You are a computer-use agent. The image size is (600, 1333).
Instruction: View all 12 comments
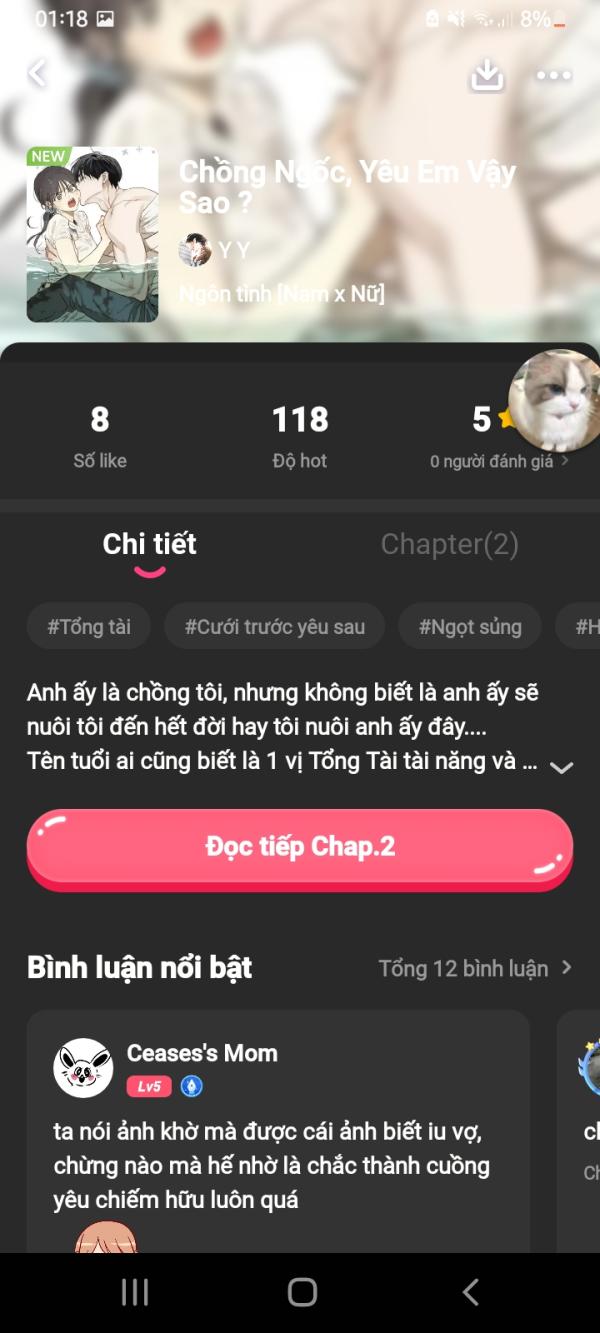pos(474,968)
